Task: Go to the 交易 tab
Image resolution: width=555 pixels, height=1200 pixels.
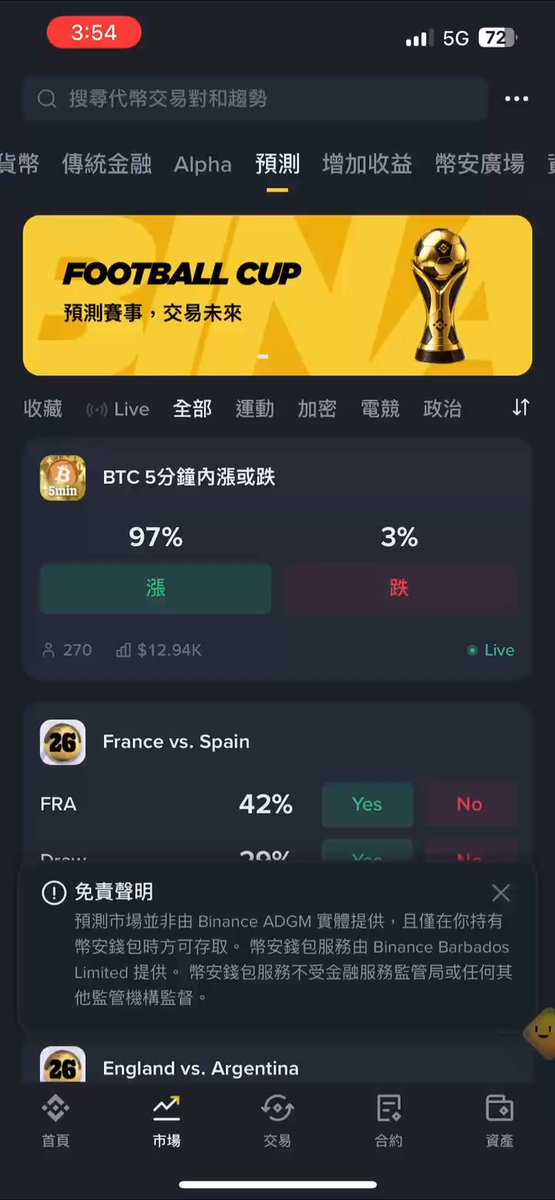Action: point(277,1120)
